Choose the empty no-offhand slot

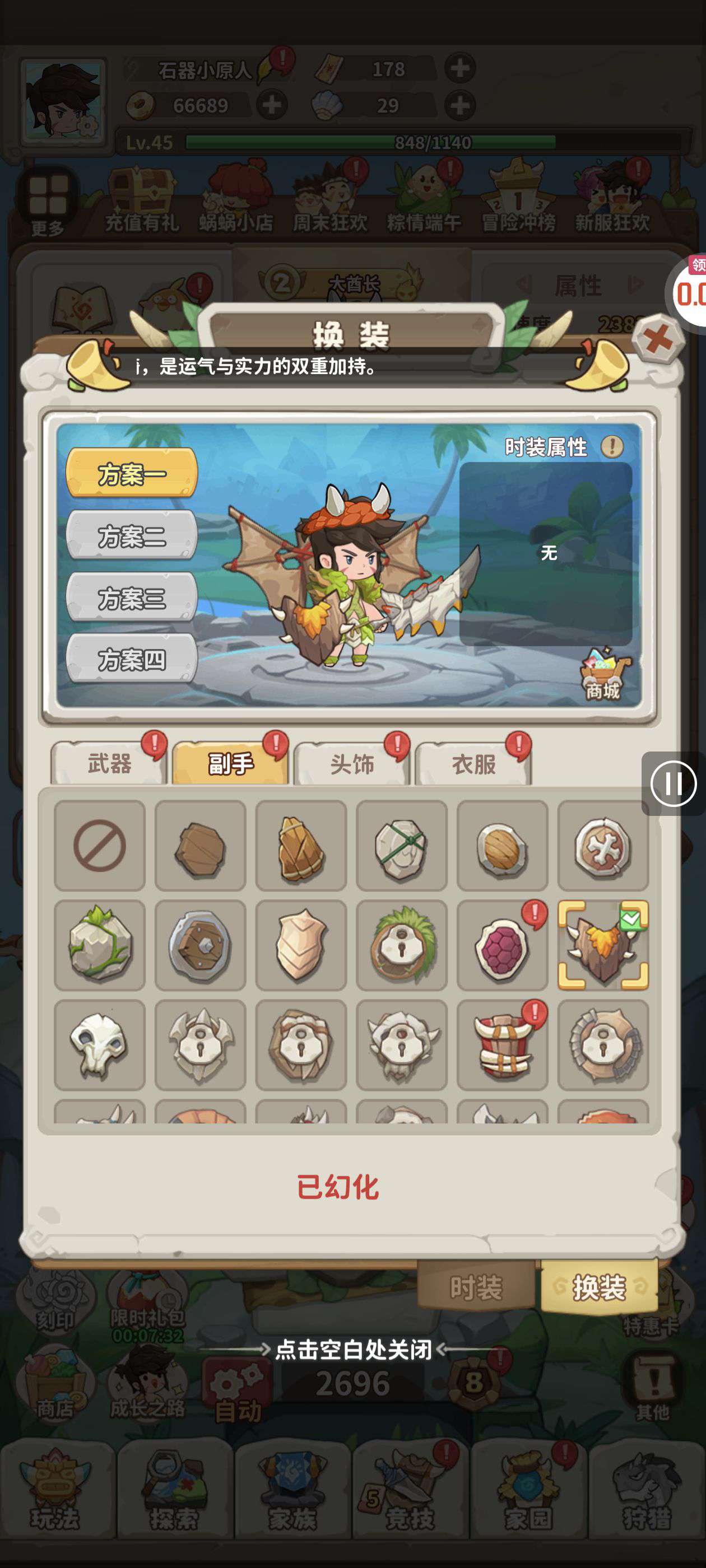[x=99, y=846]
